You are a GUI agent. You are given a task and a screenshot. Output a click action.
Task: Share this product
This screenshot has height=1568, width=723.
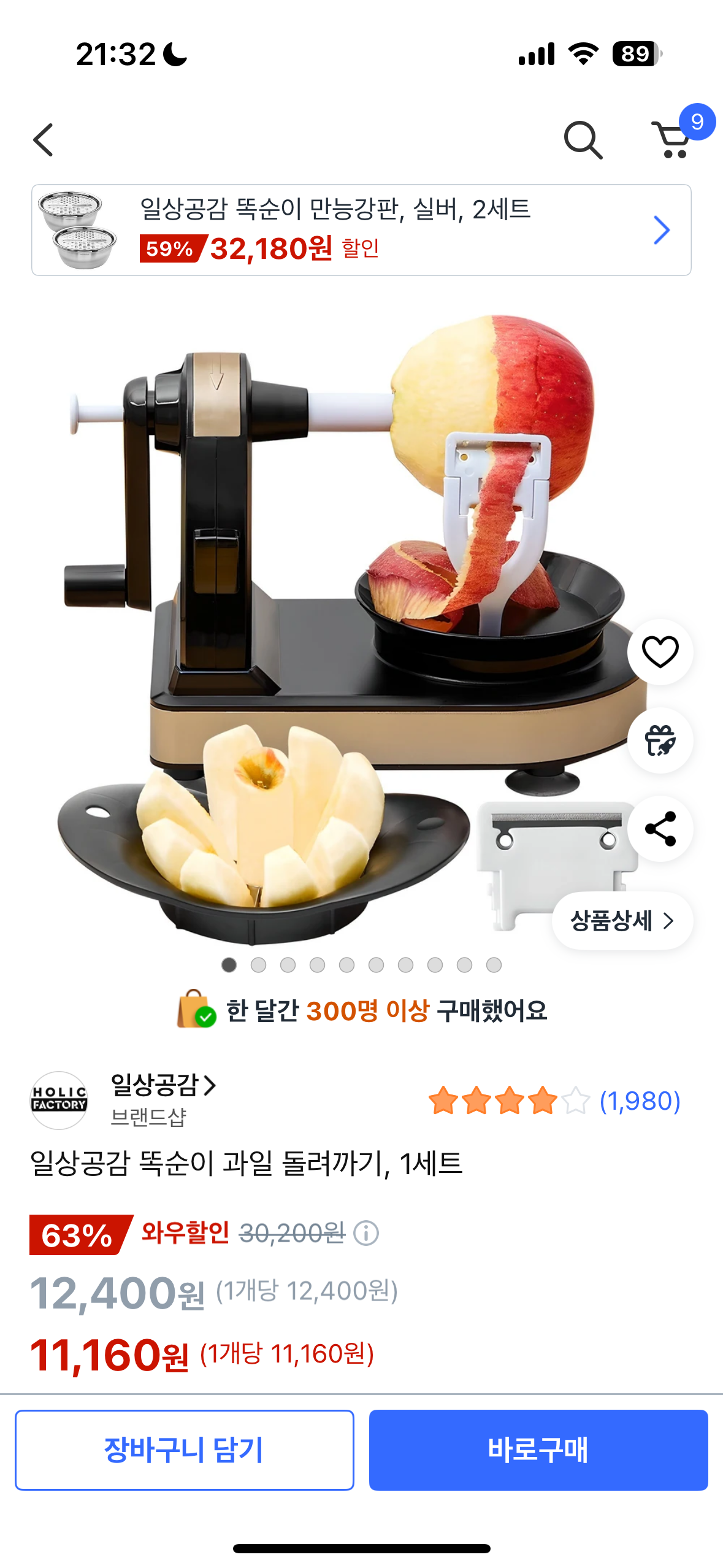coord(660,829)
